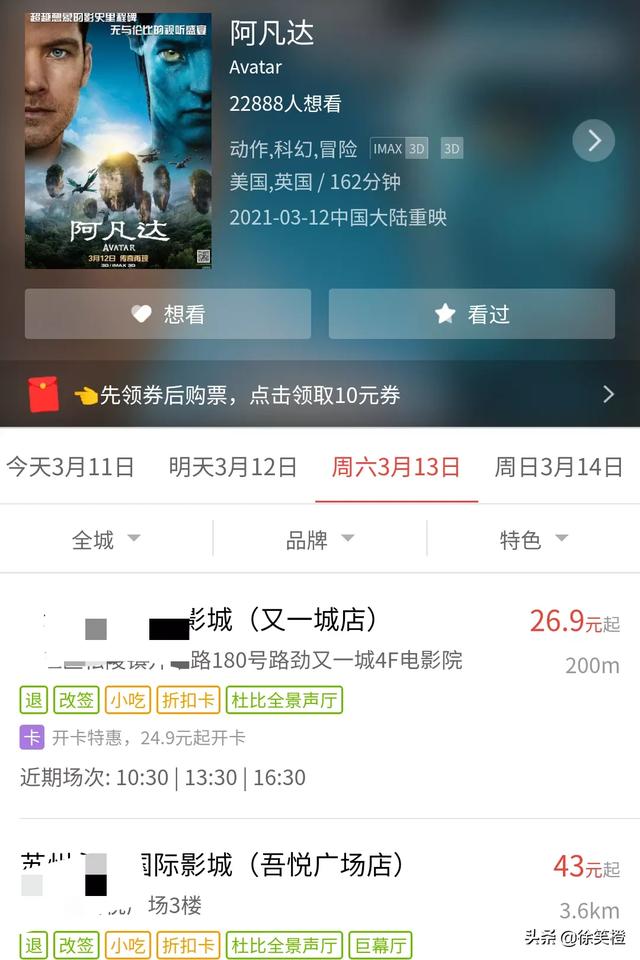View the Avatar movie poster

click(118, 141)
